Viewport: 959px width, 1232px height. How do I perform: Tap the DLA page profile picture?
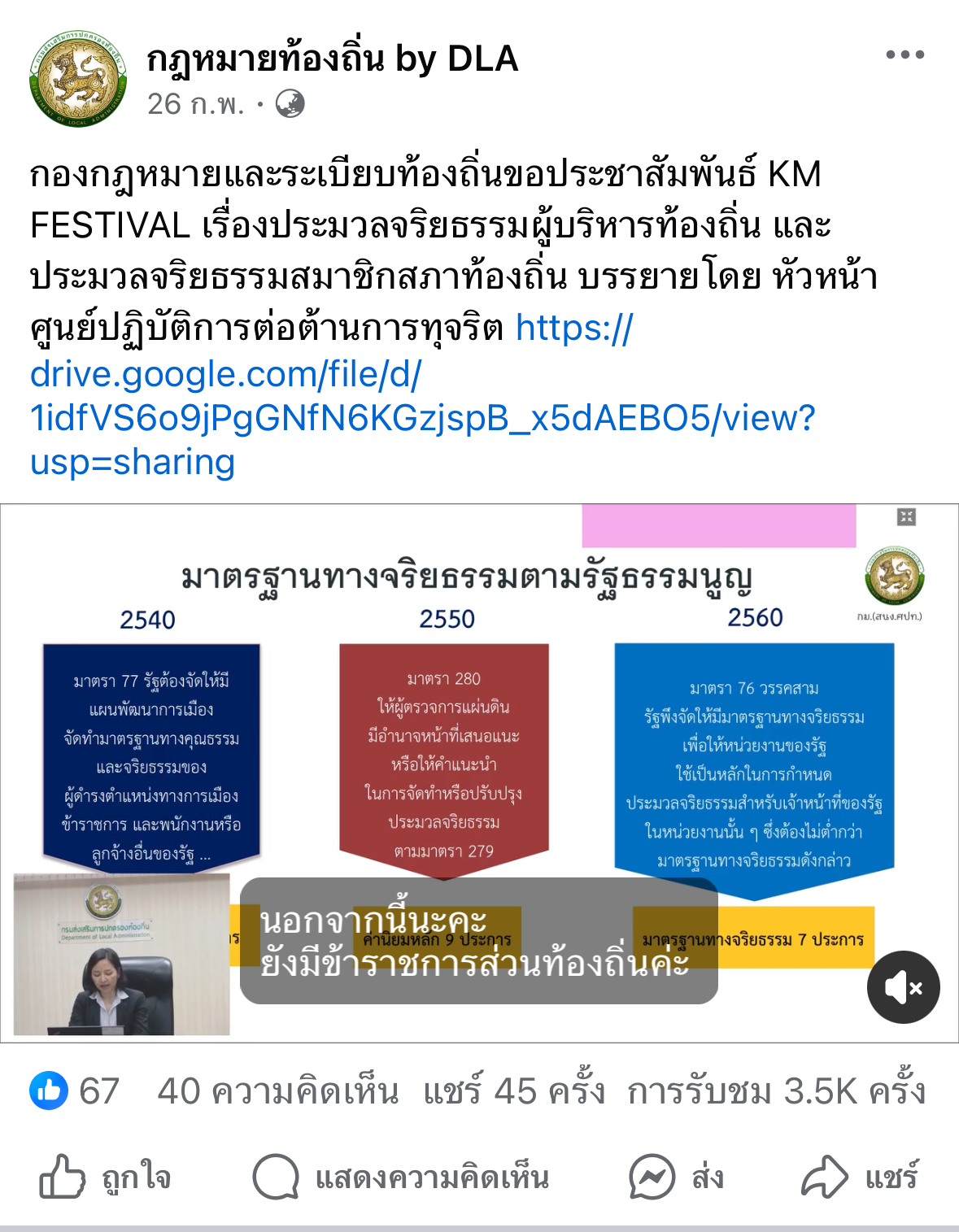78,79
